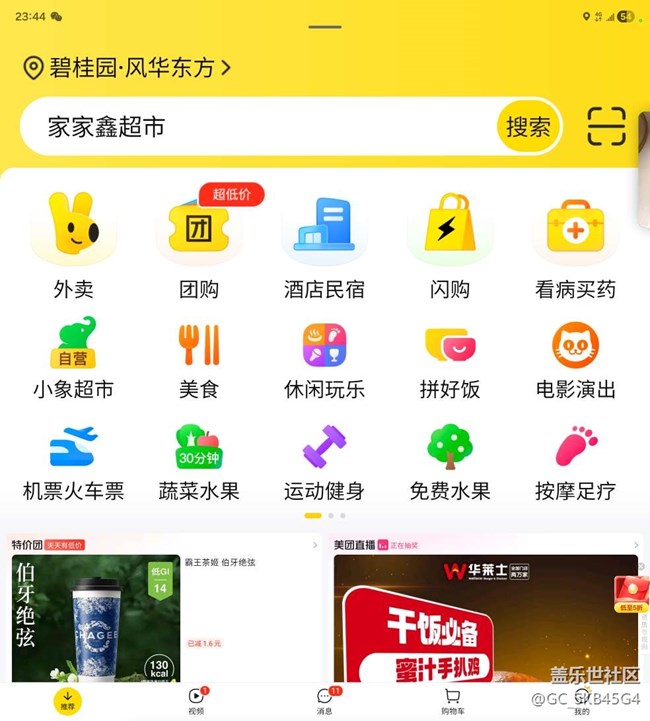Change location from 碧桂园·风华东方
The image size is (650, 721).
pos(126,68)
